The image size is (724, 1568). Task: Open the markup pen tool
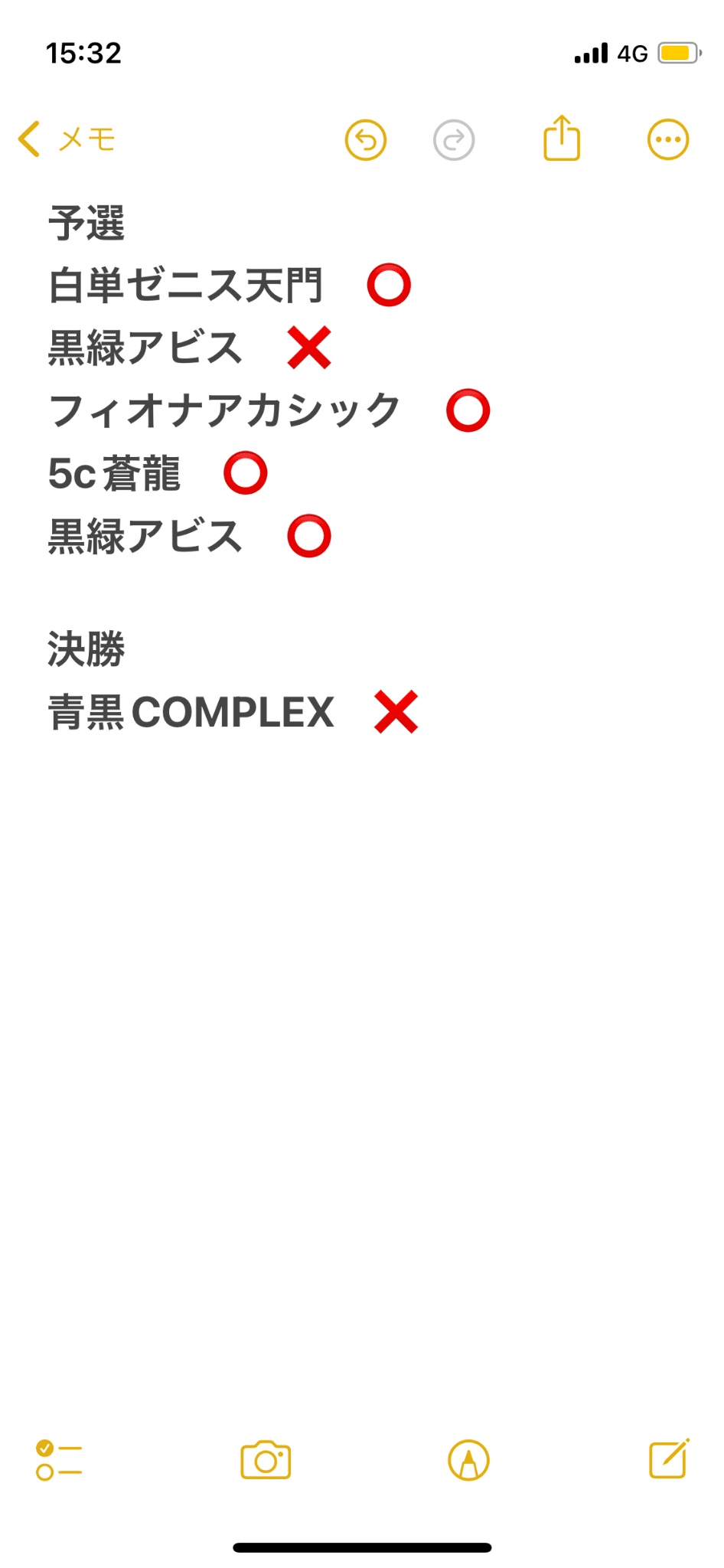(468, 1460)
